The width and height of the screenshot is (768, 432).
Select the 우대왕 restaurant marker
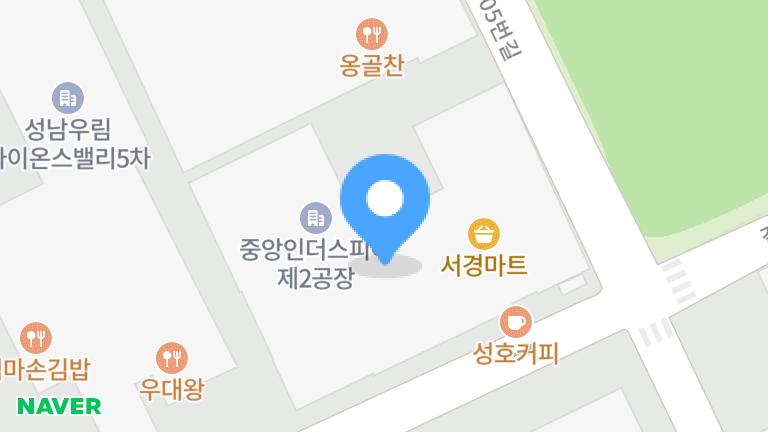[x=172, y=357]
